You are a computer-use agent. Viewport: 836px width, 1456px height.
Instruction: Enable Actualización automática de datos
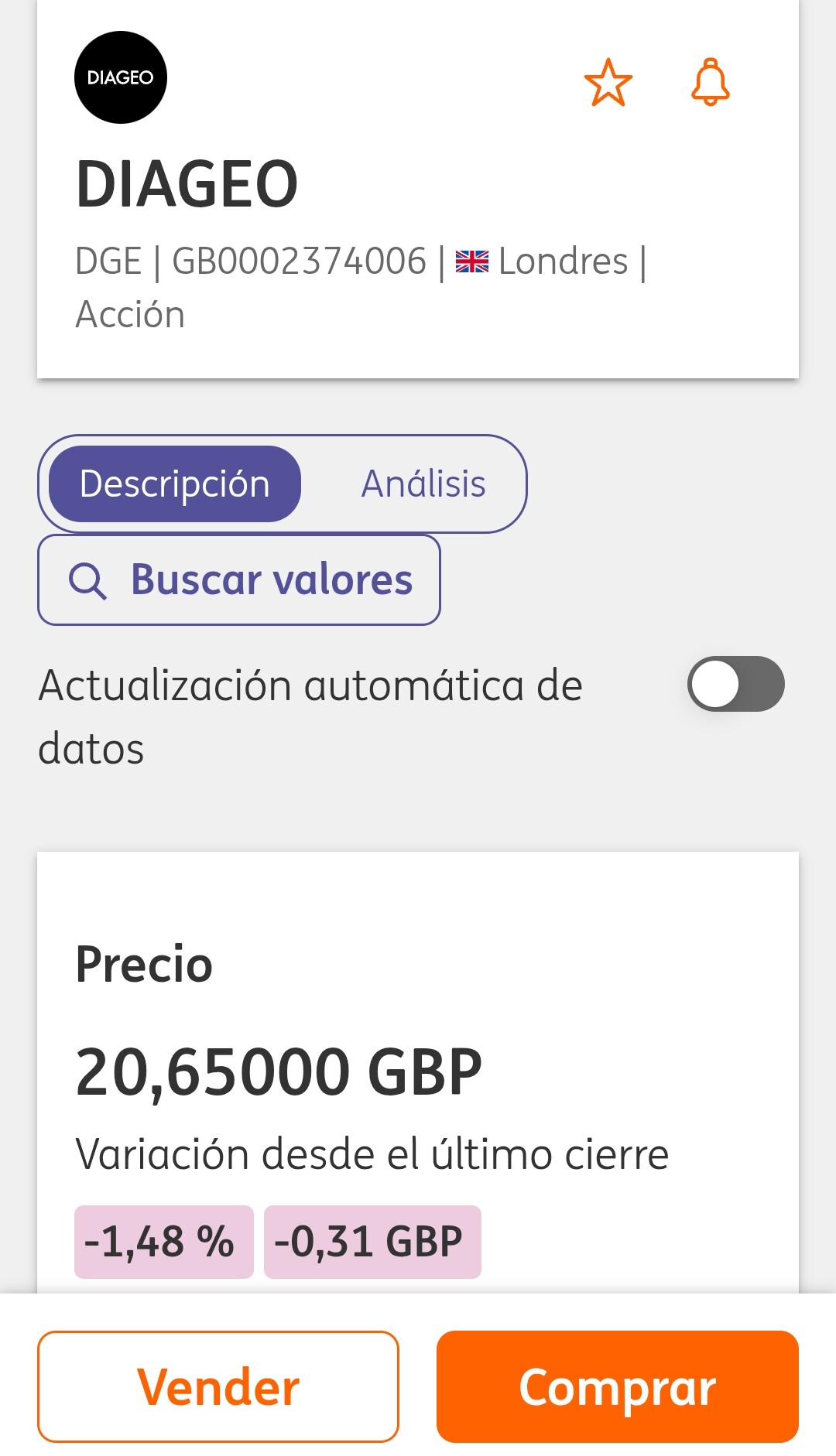tap(735, 684)
